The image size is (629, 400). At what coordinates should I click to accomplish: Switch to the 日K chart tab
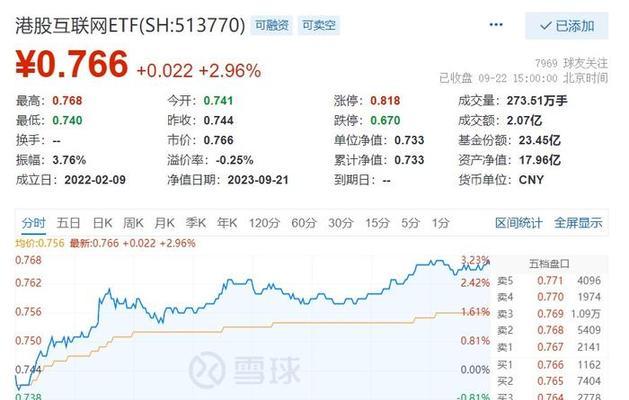(x=102, y=222)
